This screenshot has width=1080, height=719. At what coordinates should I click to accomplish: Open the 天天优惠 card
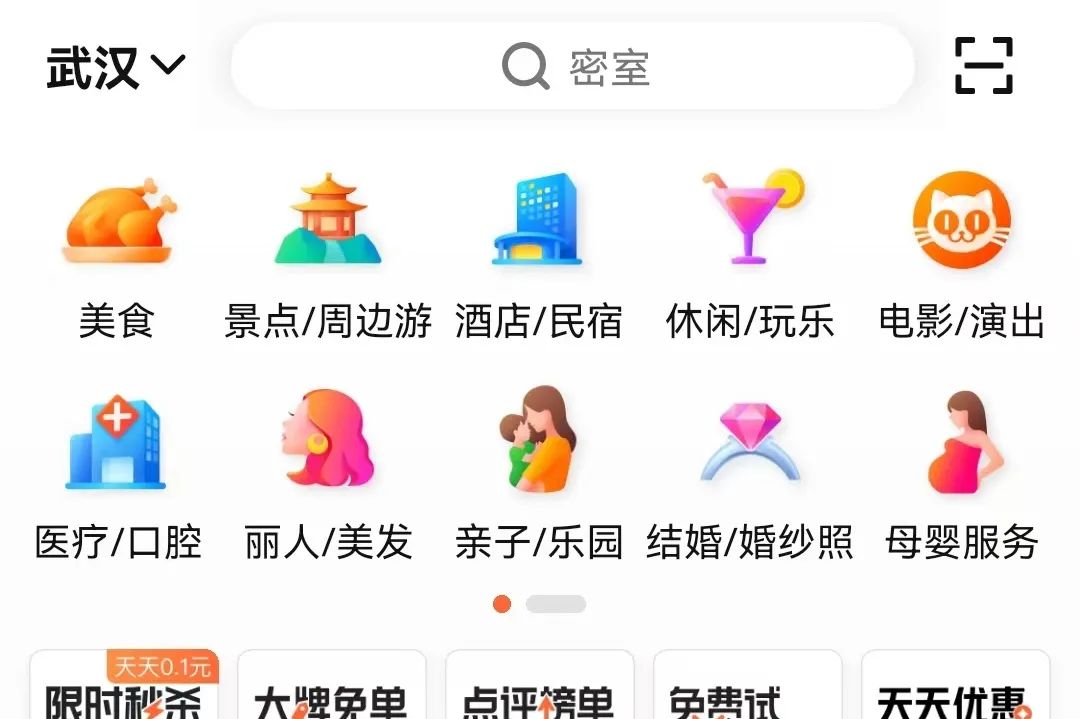(x=955, y=690)
